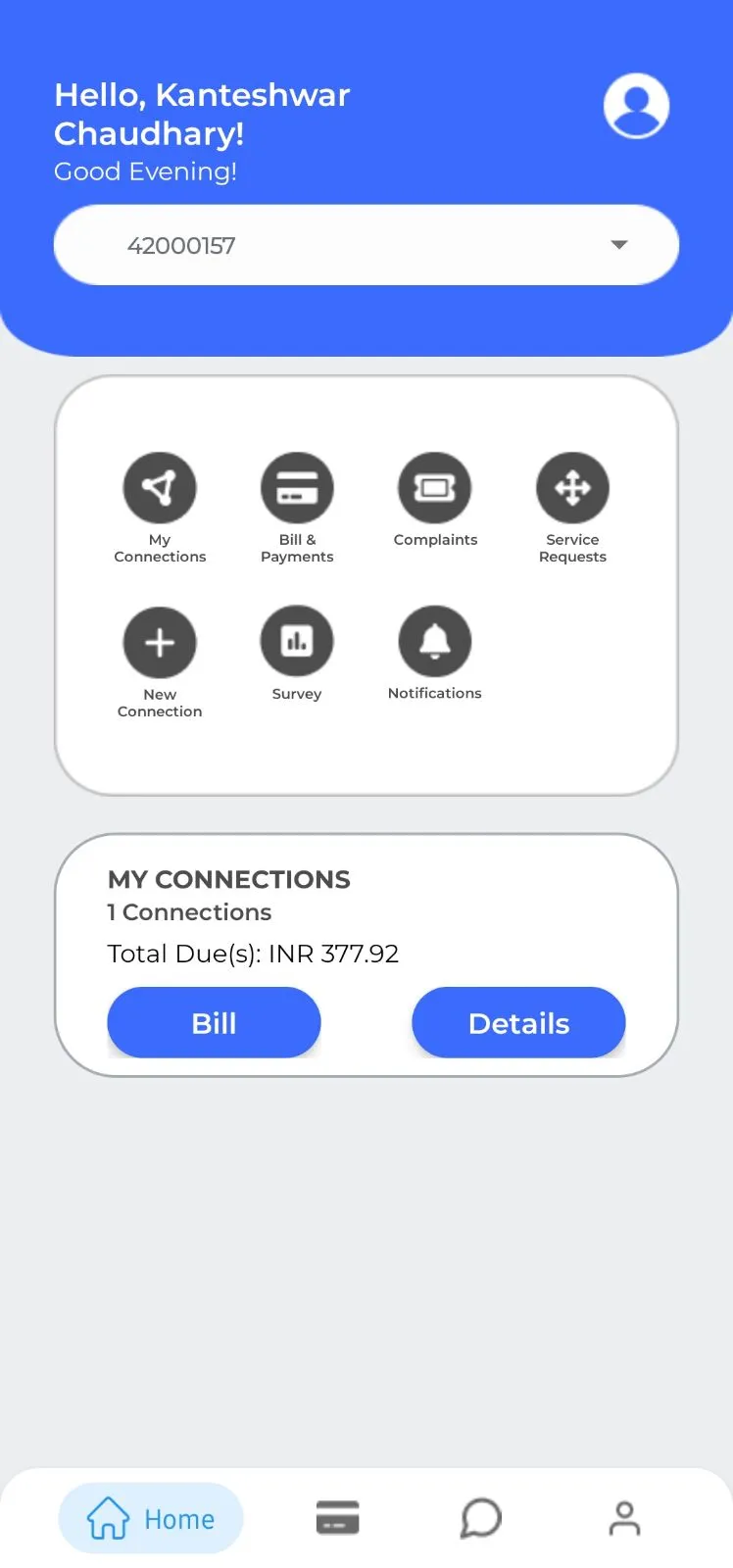Open Complaints from the quick actions
The height and width of the screenshot is (1568, 733).
coord(434,487)
